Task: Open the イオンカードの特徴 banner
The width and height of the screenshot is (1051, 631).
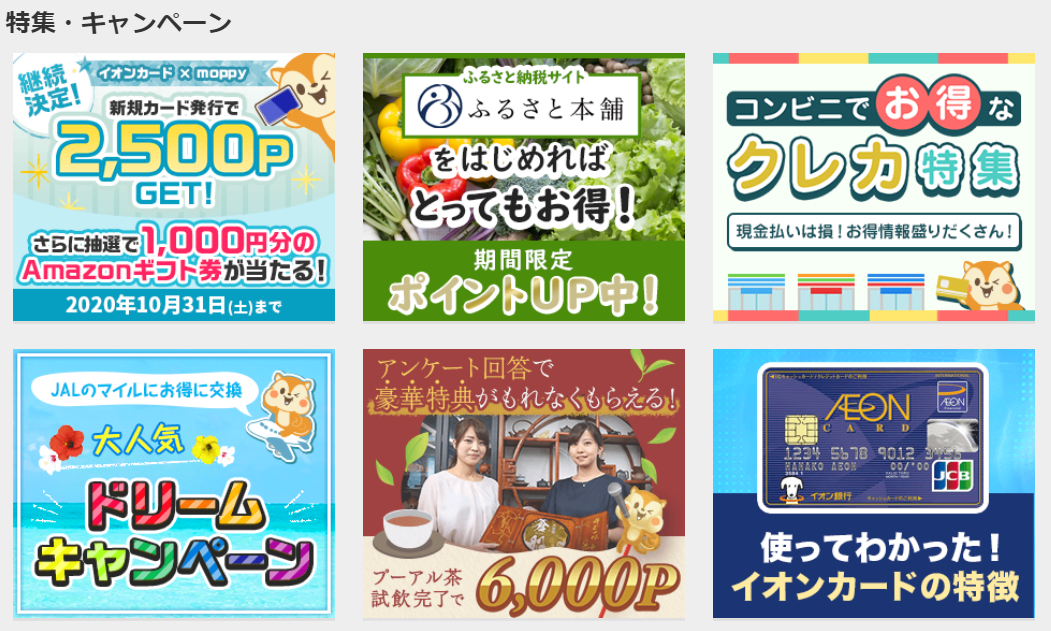Action: pos(873,483)
